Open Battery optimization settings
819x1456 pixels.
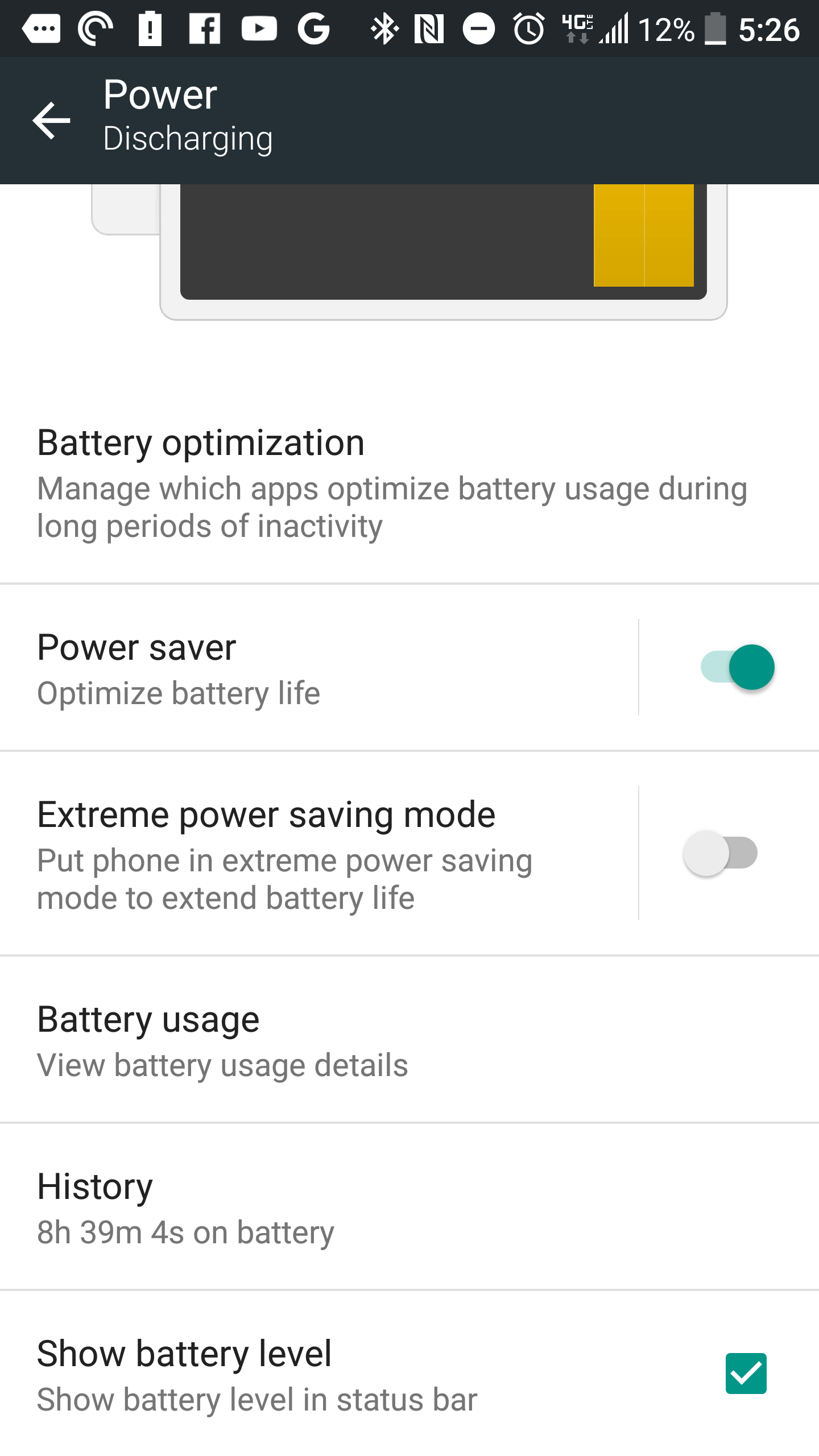pos(392,483)
